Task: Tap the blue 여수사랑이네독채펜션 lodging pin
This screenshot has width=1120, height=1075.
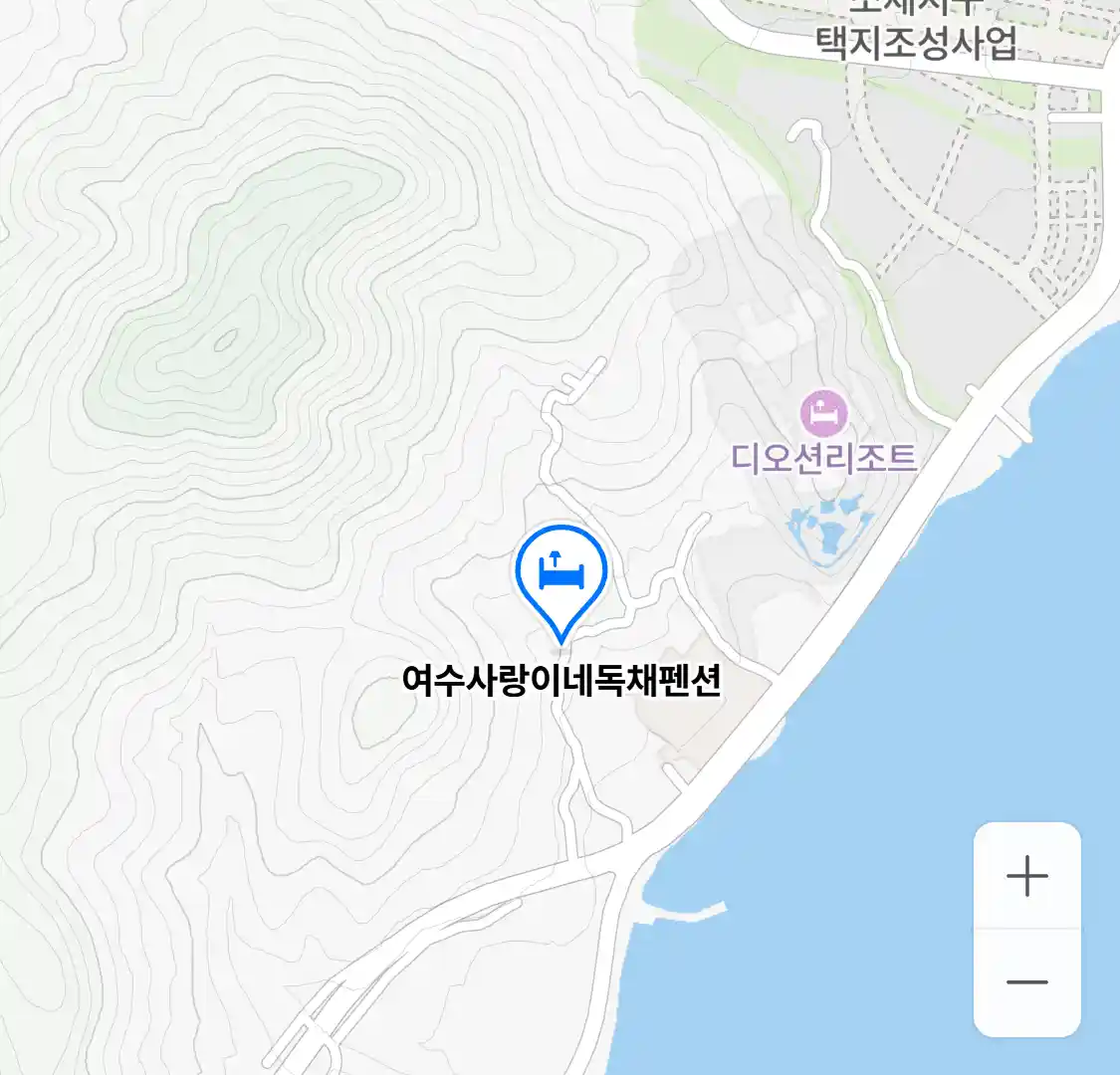Action: tap(560, 574)
